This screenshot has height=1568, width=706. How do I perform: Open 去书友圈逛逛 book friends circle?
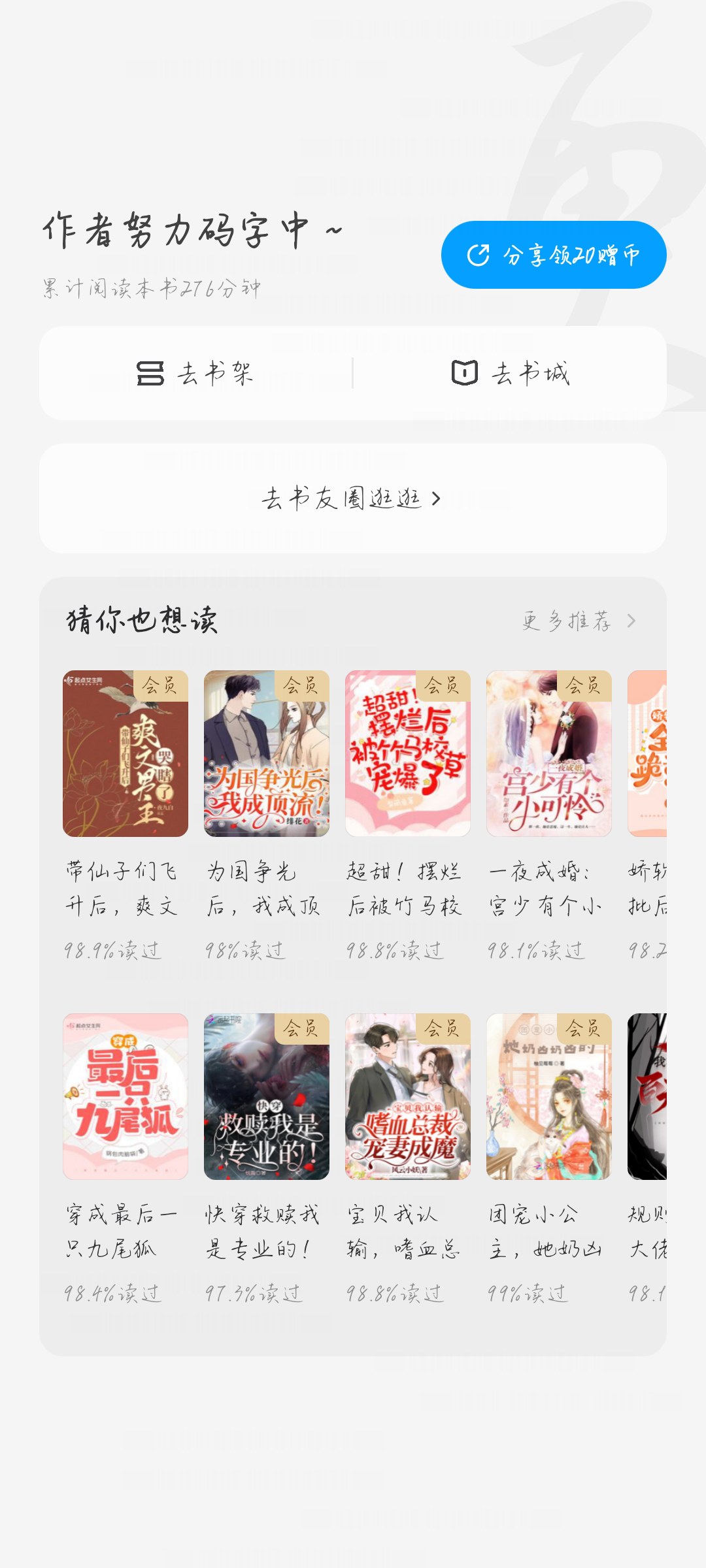pyautogui.click(x=353, y=498)
